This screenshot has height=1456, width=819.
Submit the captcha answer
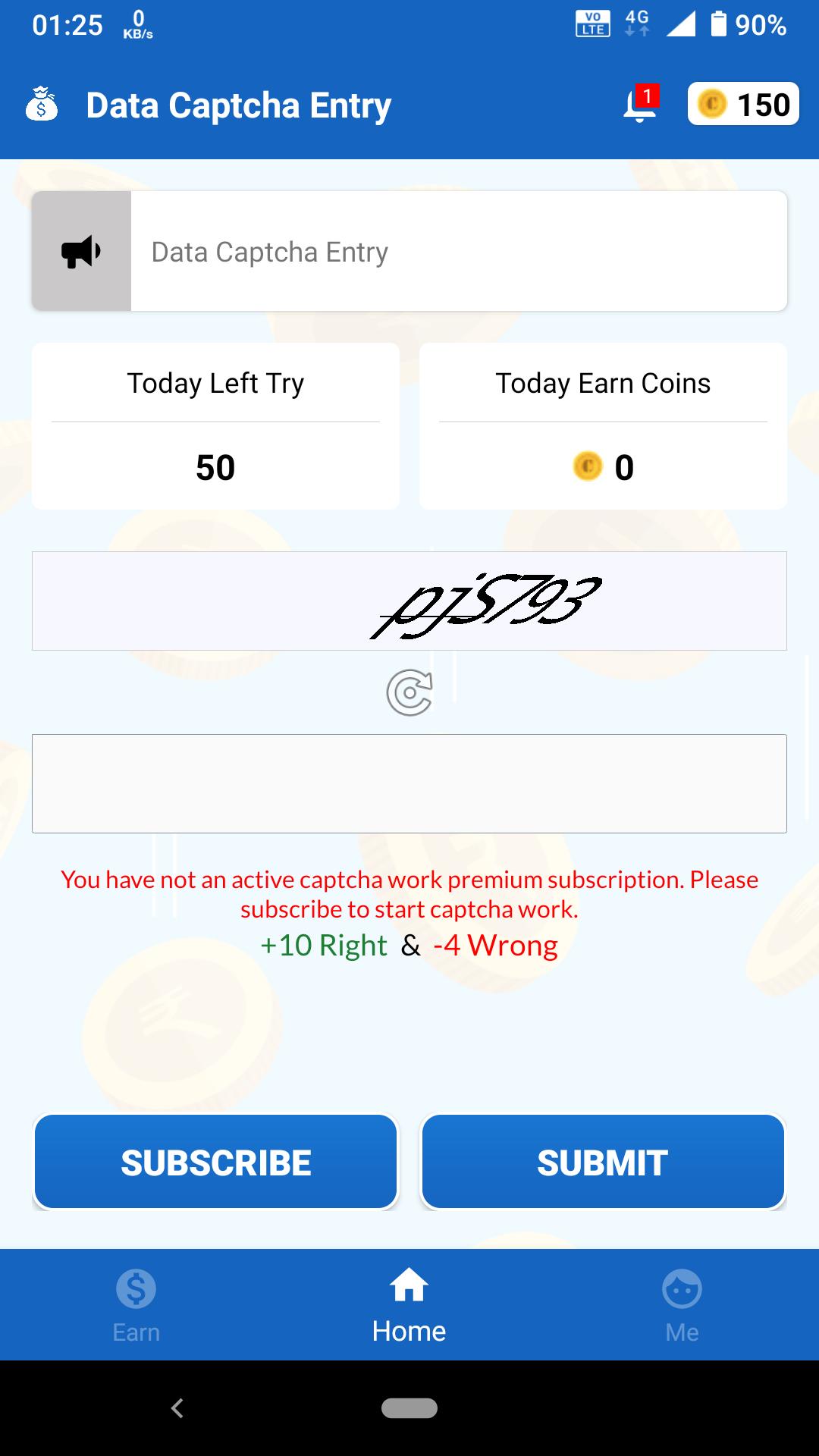tap(603, 1162)
